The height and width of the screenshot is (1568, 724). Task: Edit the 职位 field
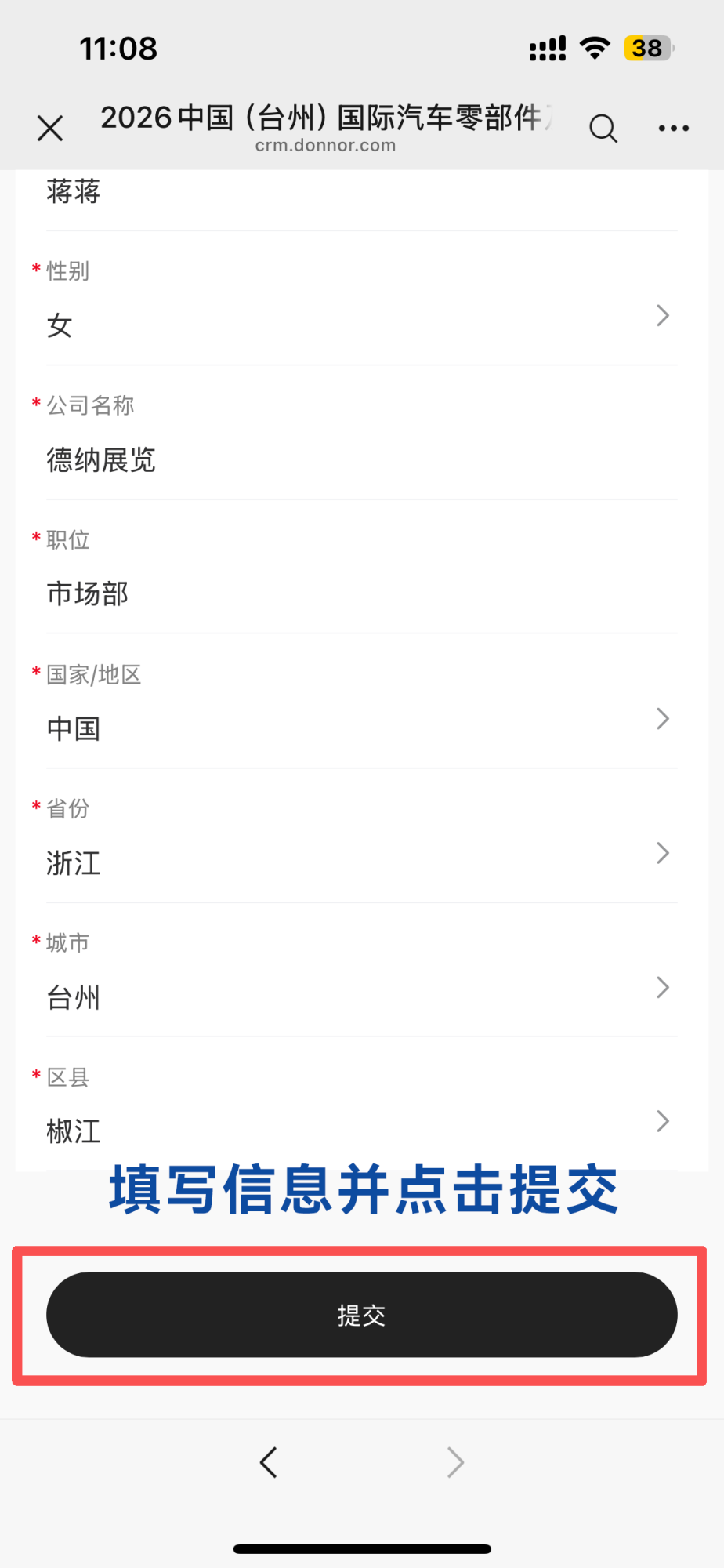point(360,594)
